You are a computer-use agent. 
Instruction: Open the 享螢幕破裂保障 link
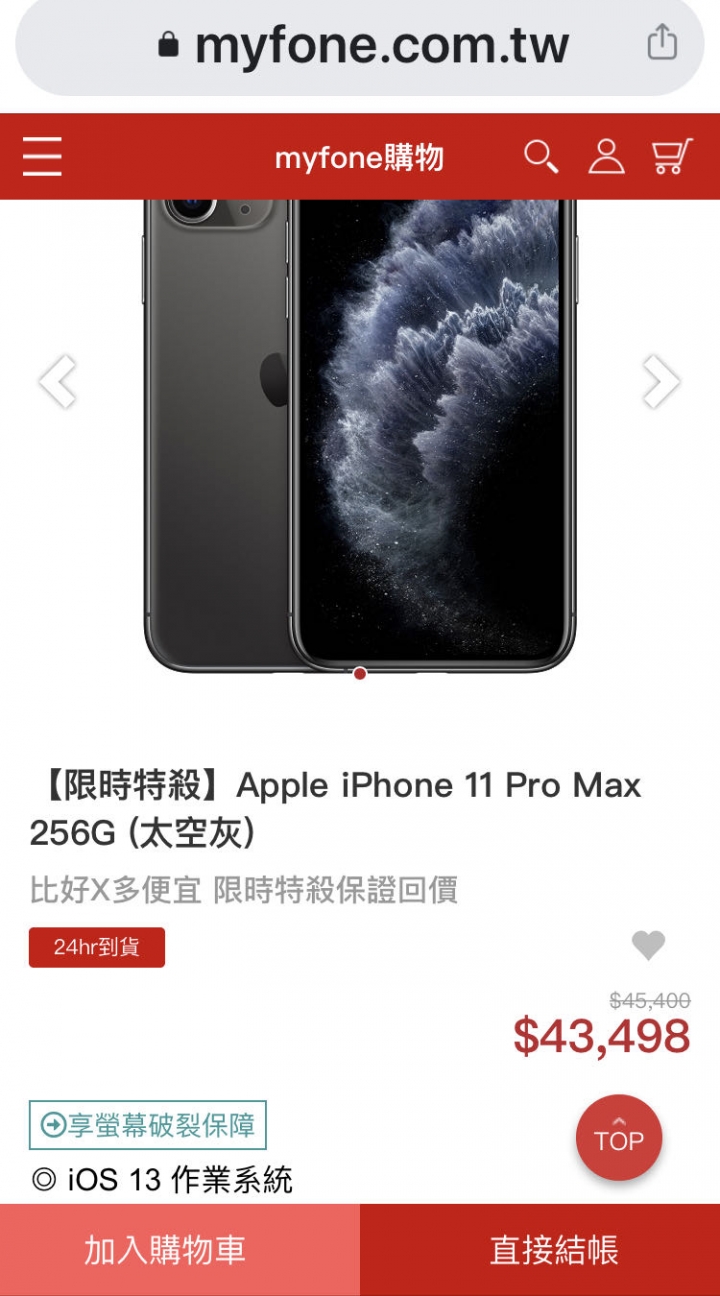click(x=148, y=1125)
